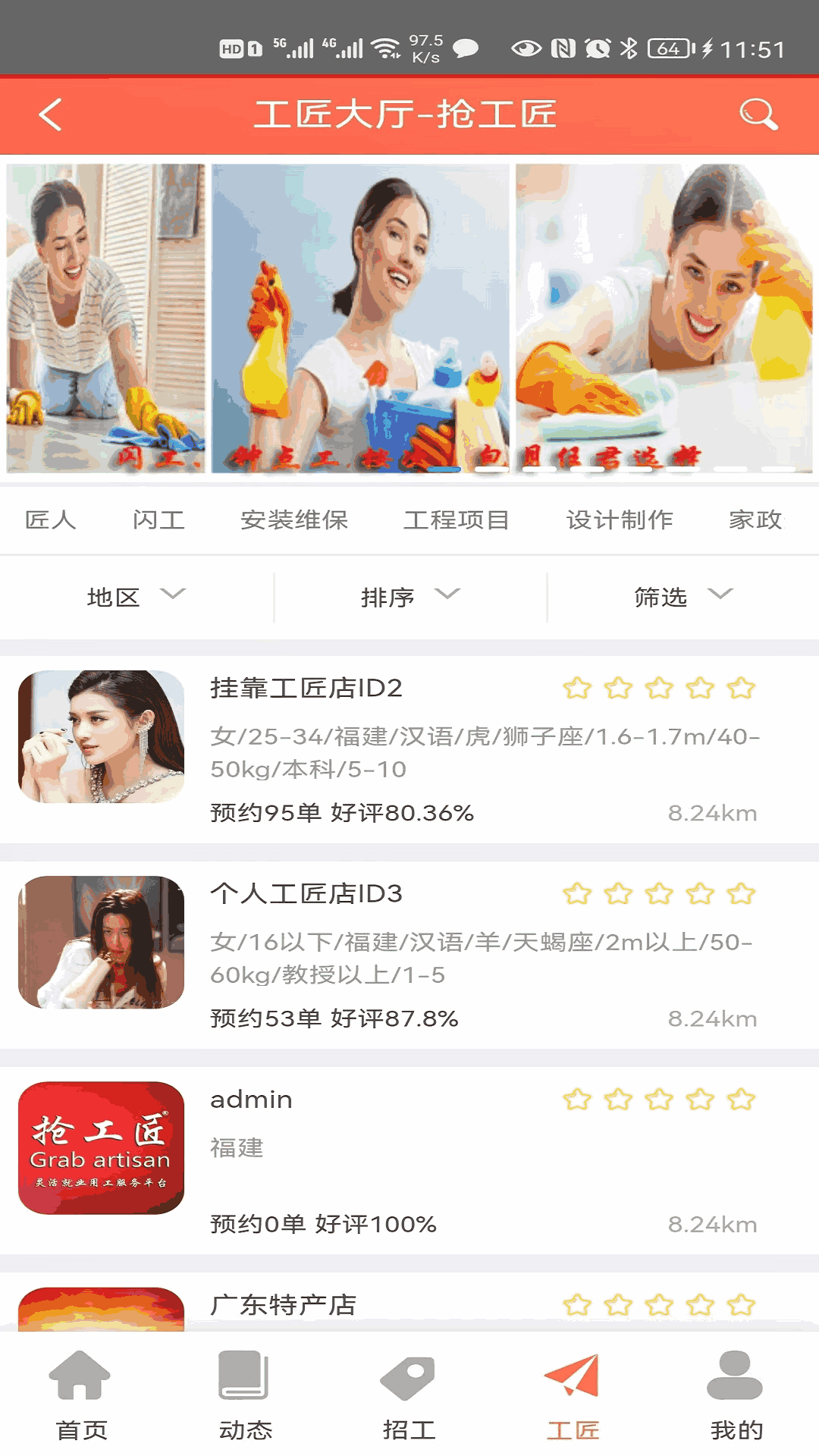The image size is (819, 1456).
Task: Go back using the header arrow
Action: 51,115
